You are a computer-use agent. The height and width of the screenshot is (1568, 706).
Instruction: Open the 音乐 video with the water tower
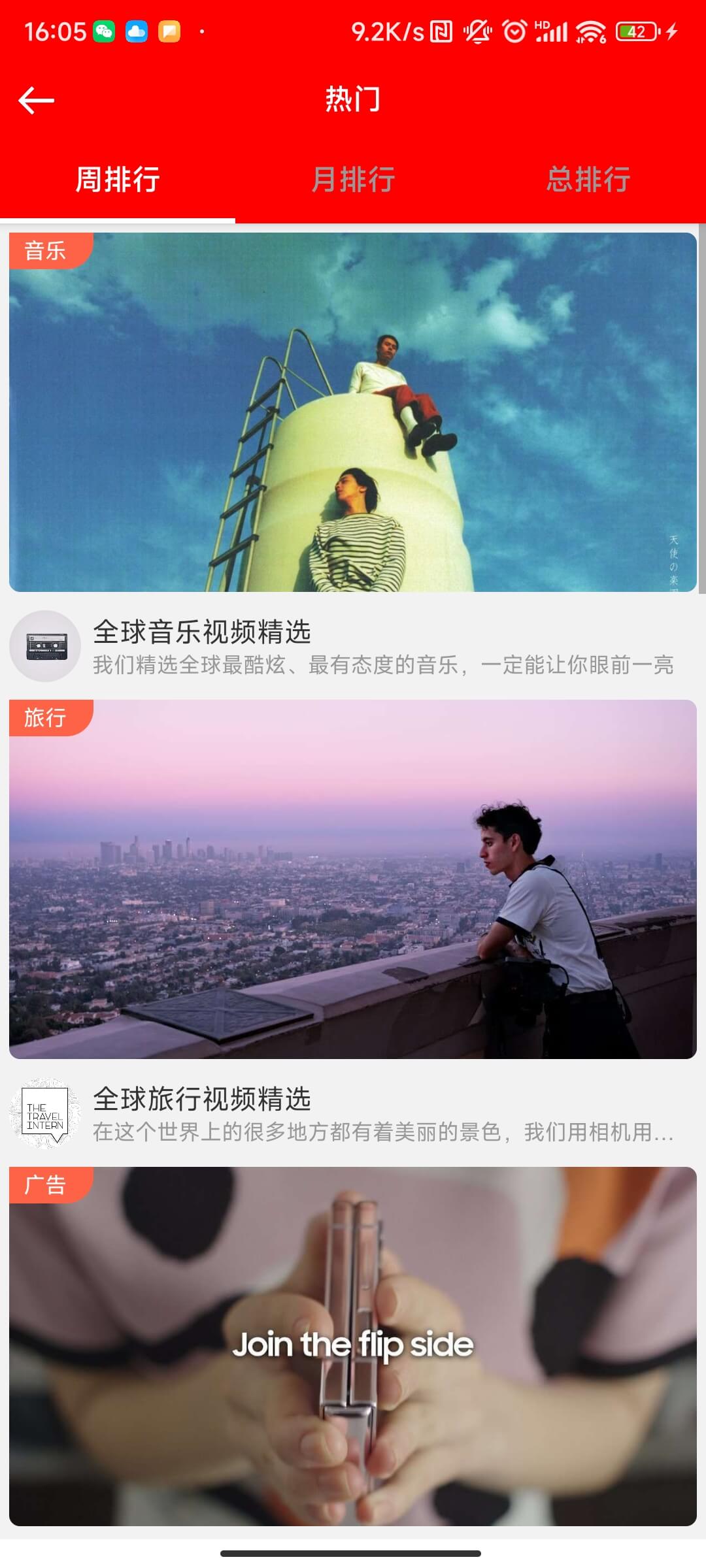point(353,412)
